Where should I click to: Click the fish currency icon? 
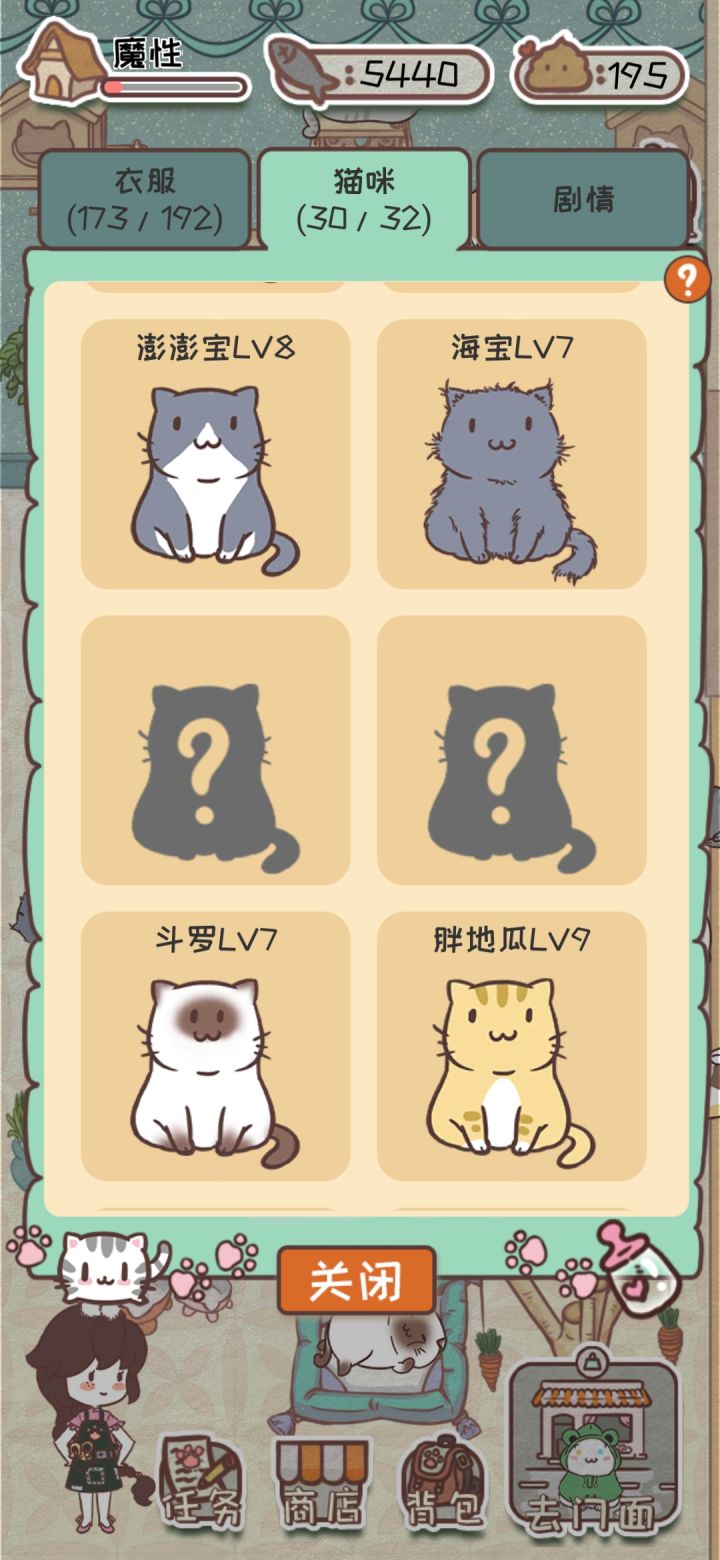(300, 68)
